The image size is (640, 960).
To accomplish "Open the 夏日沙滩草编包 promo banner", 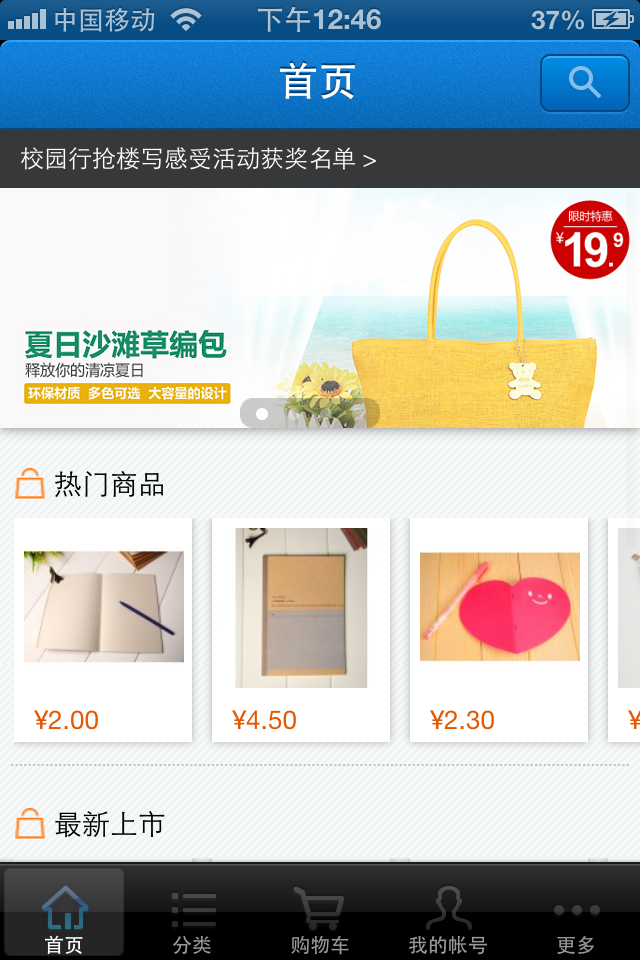I will [x=320, y=308].
